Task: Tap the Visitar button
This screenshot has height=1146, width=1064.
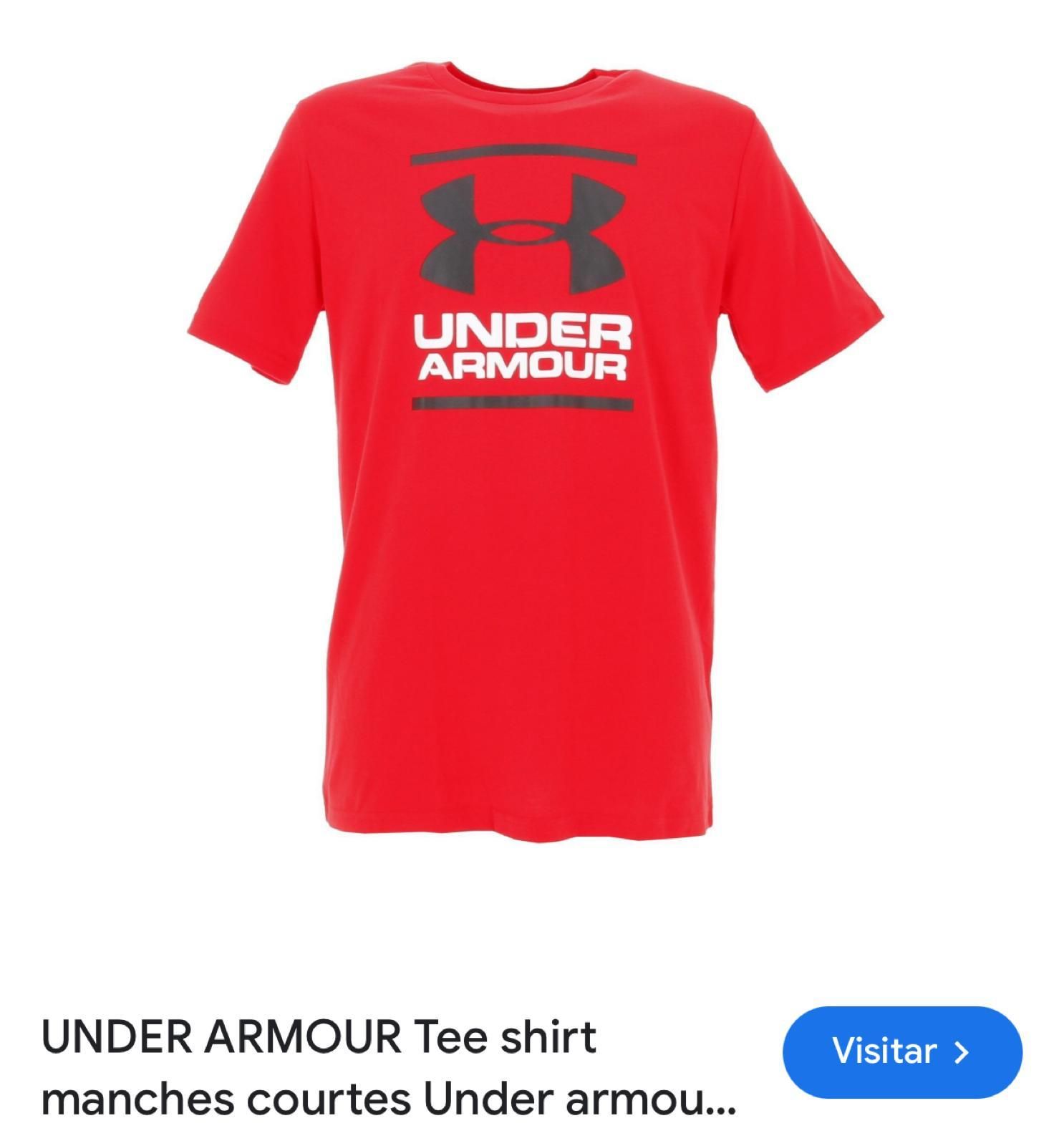Action: (x=901, y=1051)
